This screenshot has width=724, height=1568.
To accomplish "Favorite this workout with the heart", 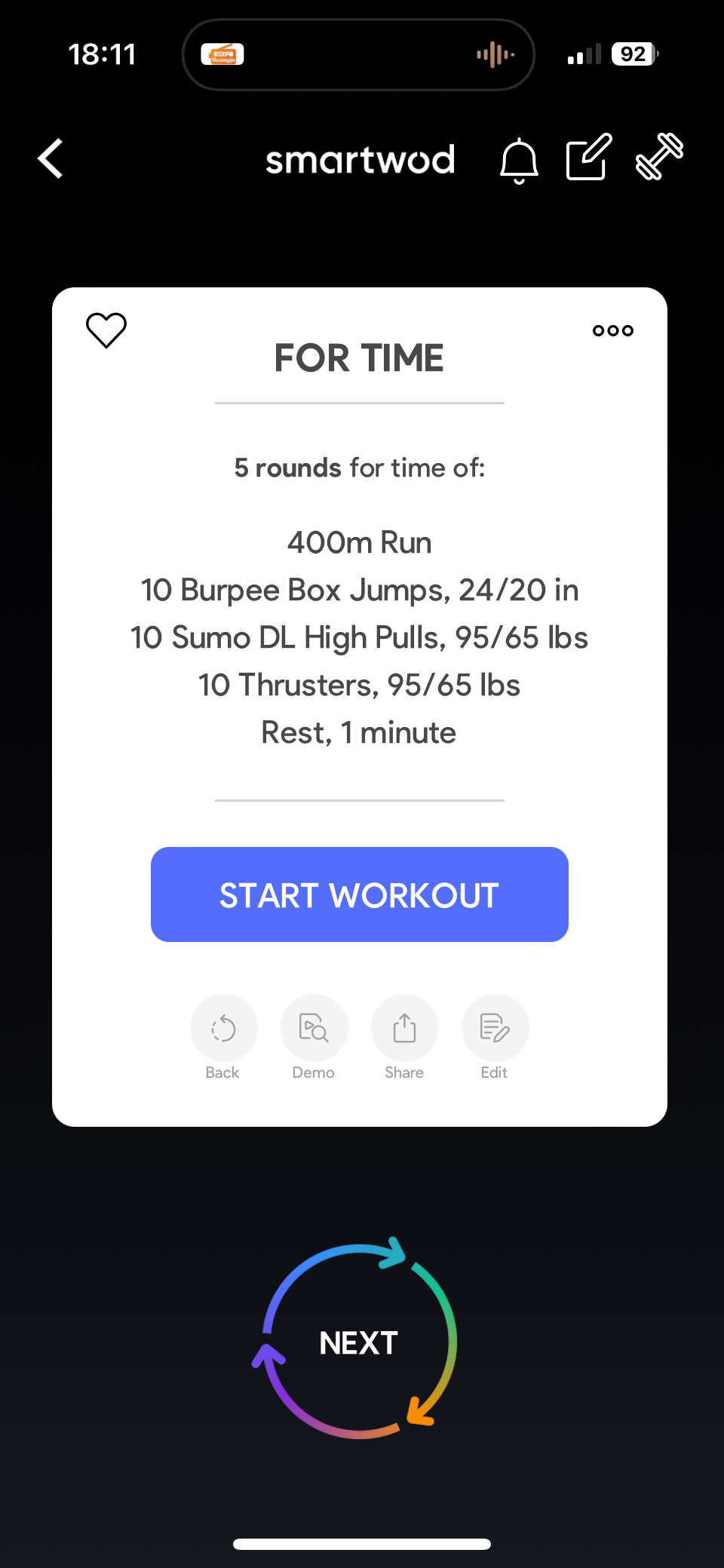I will pos(106,330).
